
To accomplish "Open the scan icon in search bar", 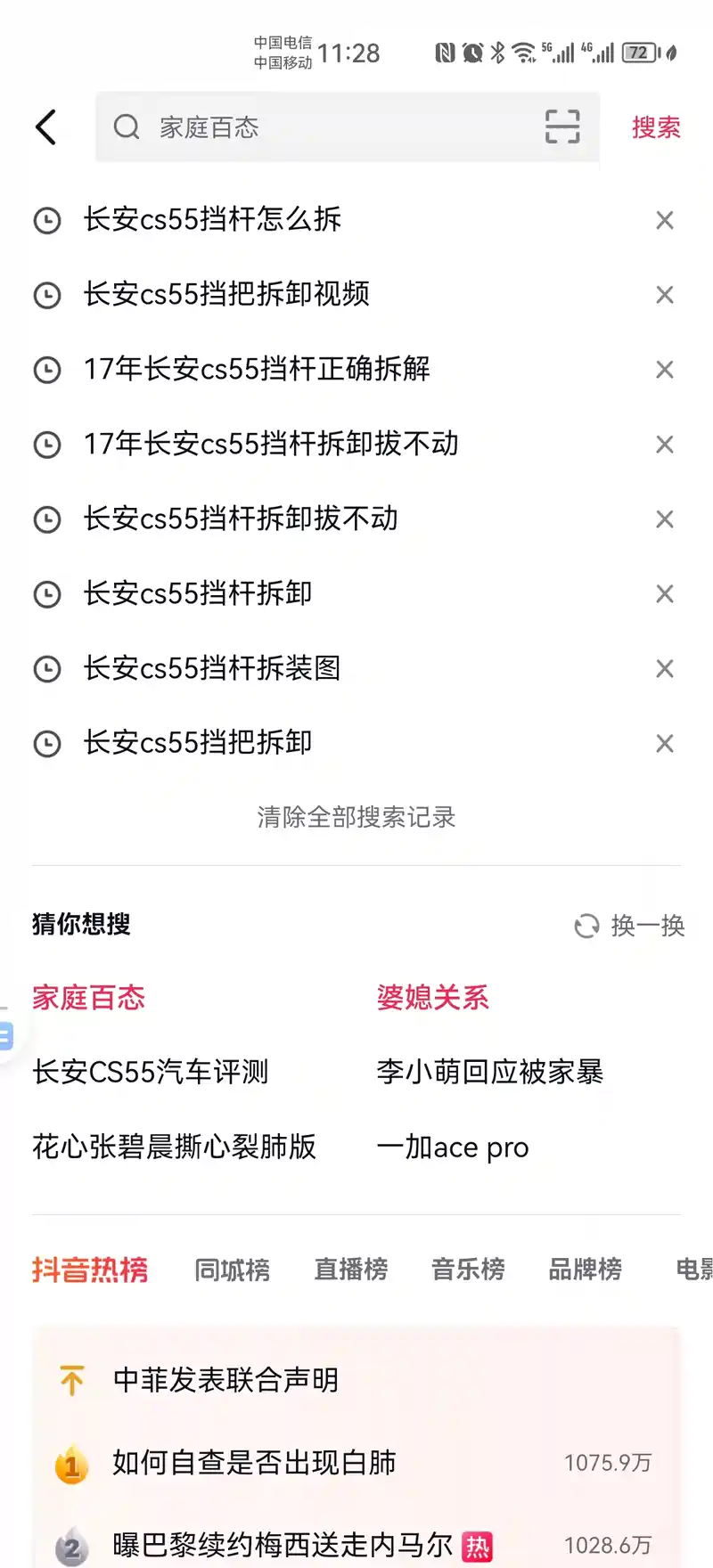I will (562, 127).
